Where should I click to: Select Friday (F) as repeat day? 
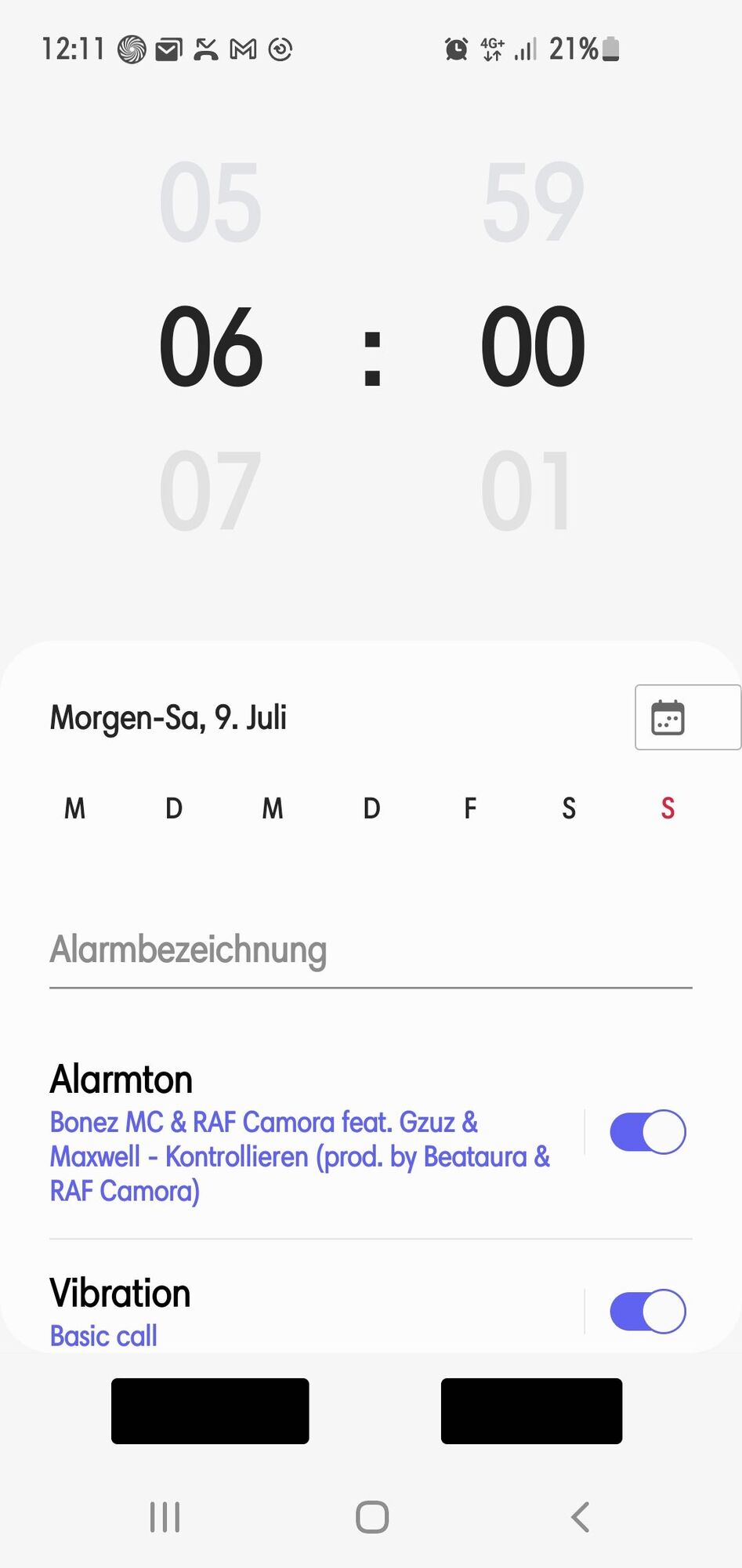[x=470, y=808]
